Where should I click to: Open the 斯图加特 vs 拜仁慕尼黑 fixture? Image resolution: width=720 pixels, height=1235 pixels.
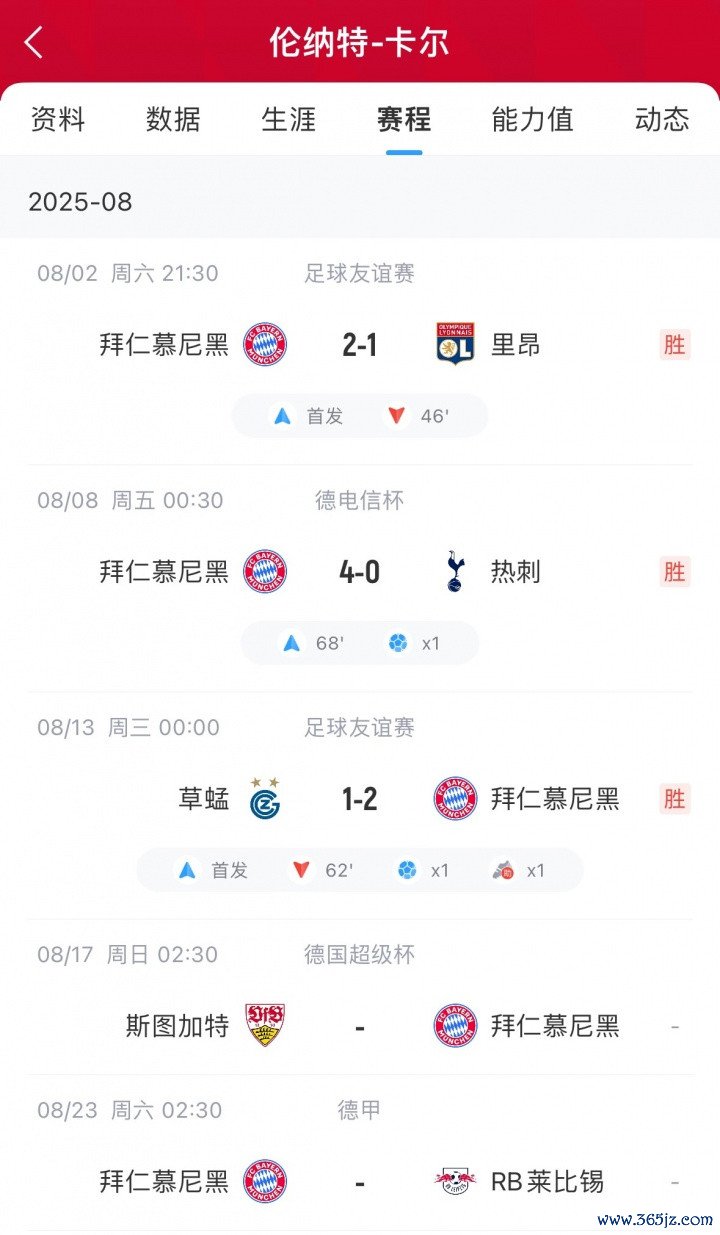pyautogui.click(x=360, y=1026)
